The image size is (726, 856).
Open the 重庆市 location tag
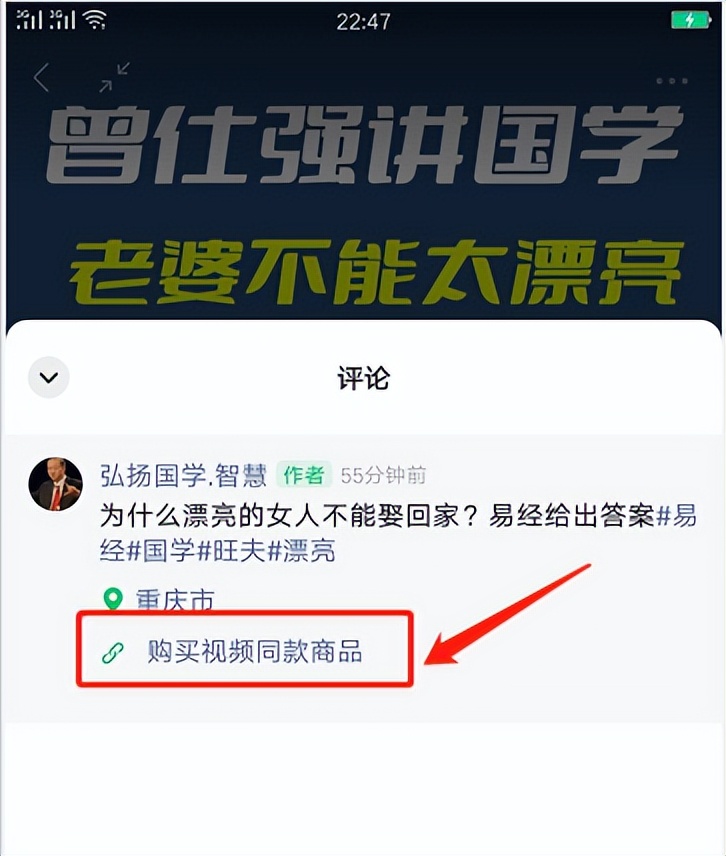point(174,601)
